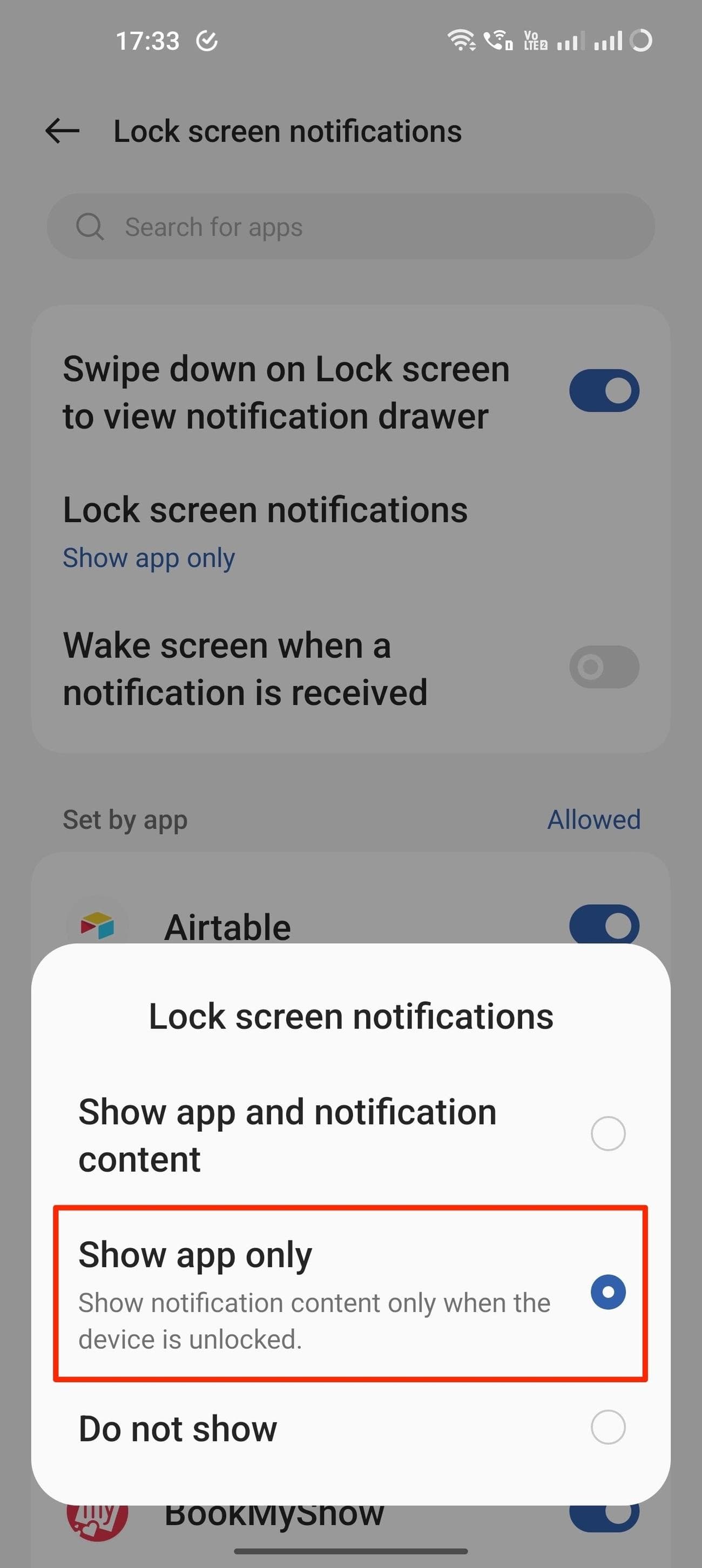
Task: Click the Search for apps input field
Action: (x=351, y=226)
